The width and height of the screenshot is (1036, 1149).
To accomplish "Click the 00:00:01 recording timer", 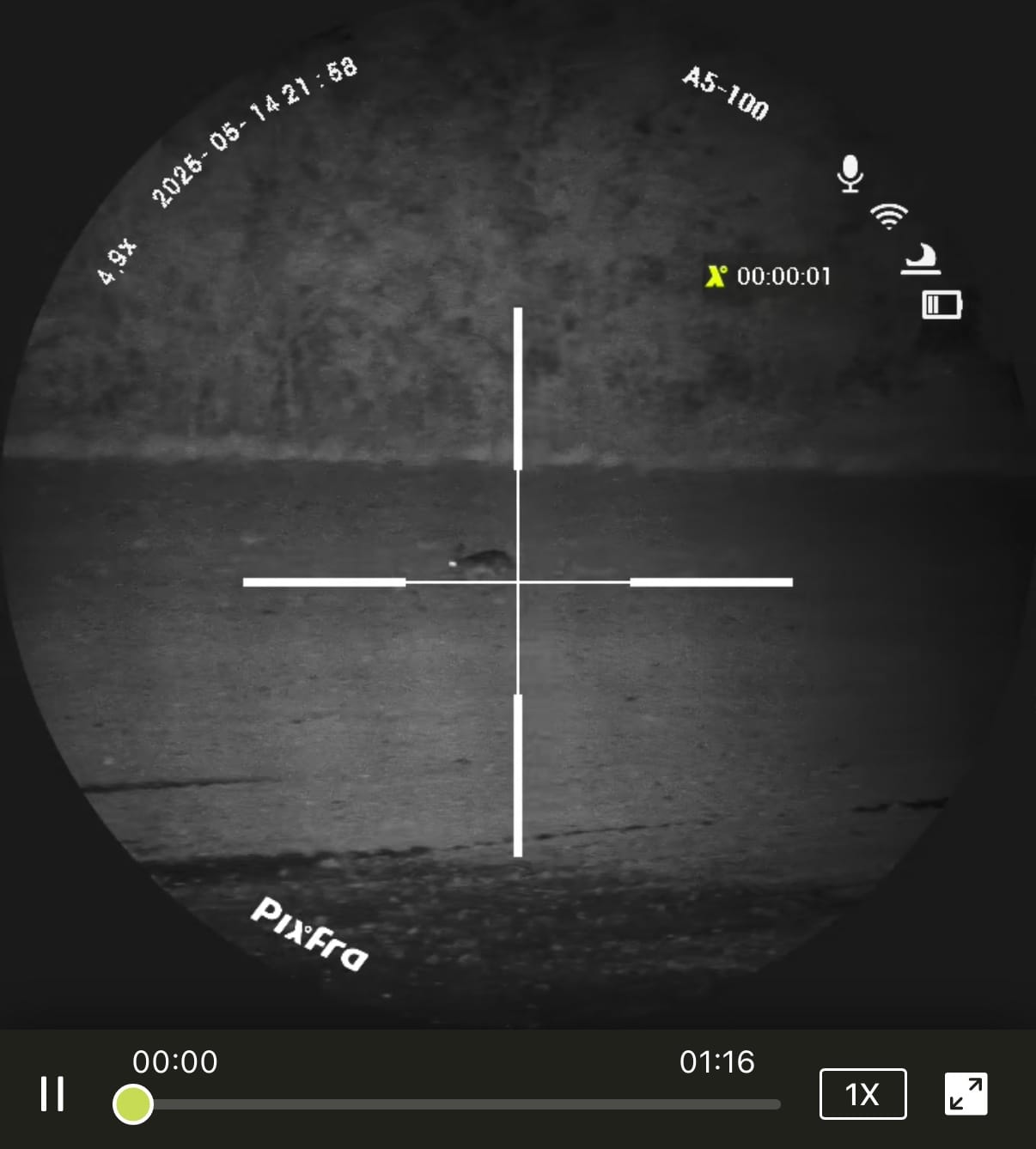I will (785, 277).
